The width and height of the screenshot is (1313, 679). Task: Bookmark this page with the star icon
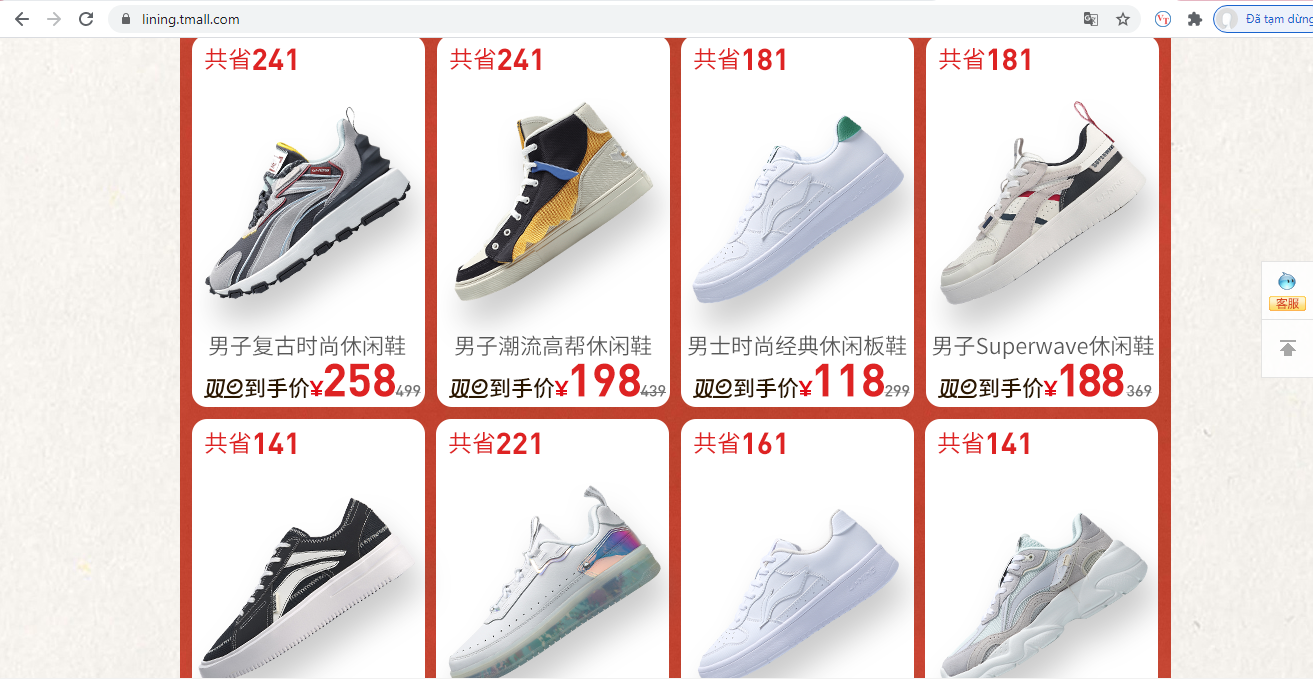pyautogui.click(x=1123, y=19)
